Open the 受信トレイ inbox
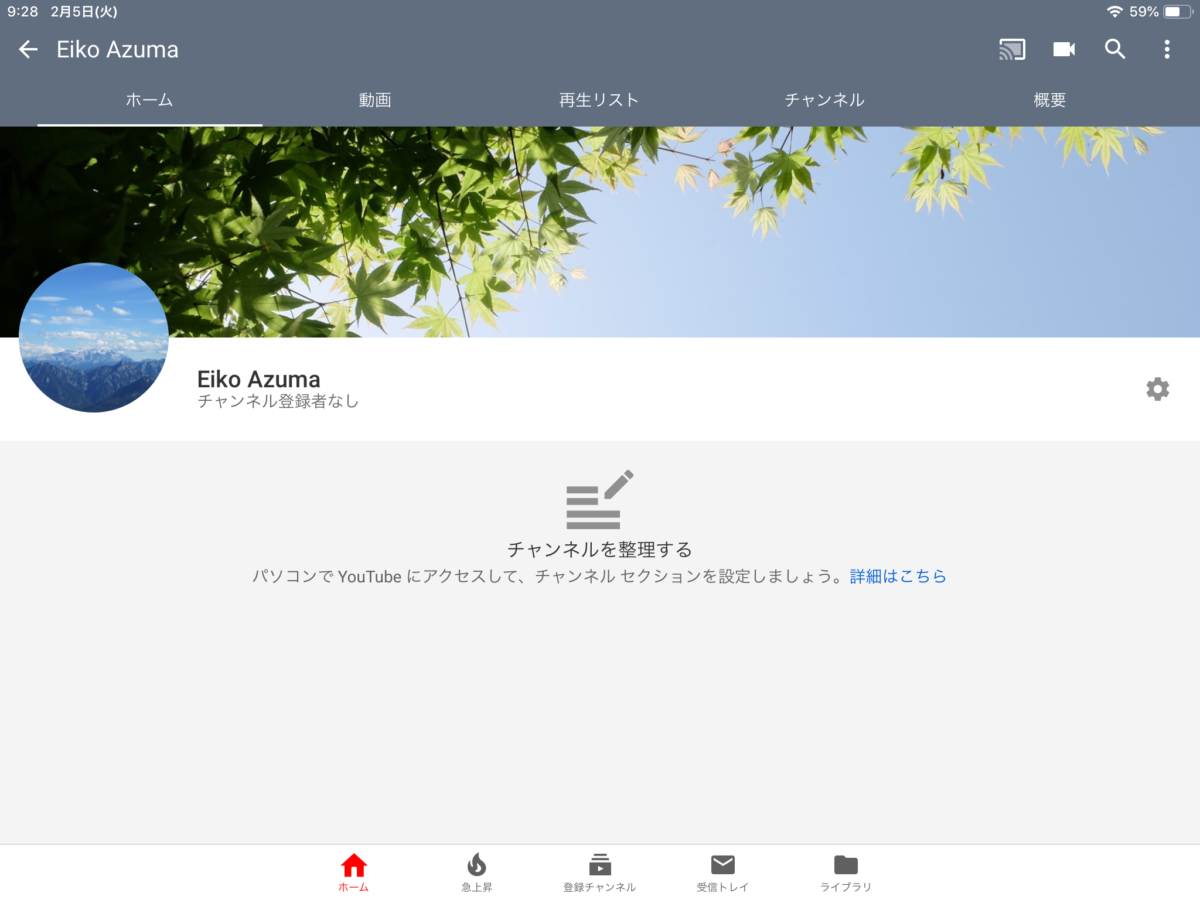Viewport: 1200px width, 900px height. [723, 872]
